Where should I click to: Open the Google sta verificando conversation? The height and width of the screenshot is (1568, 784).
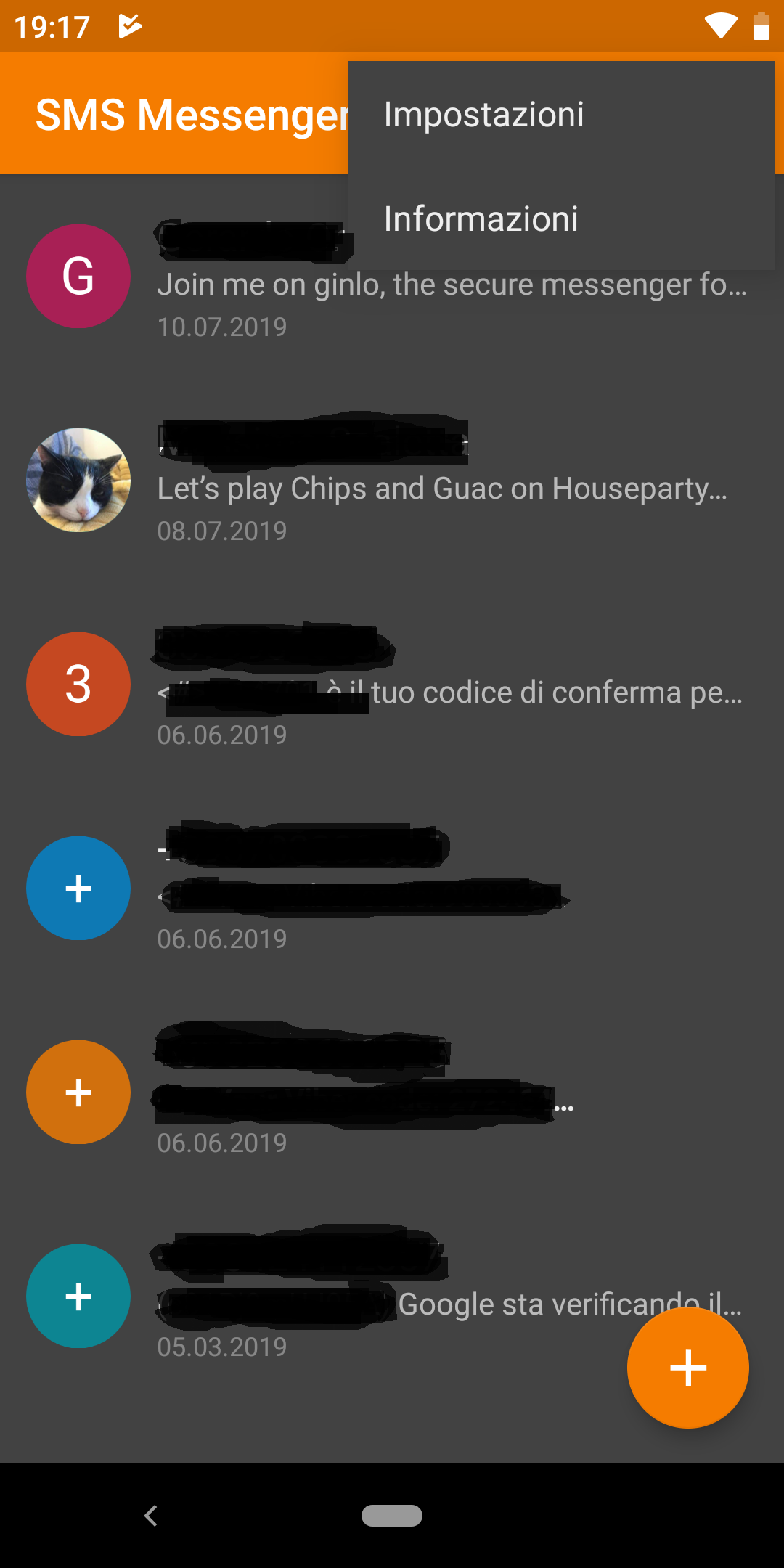(x=392, y=1296)
